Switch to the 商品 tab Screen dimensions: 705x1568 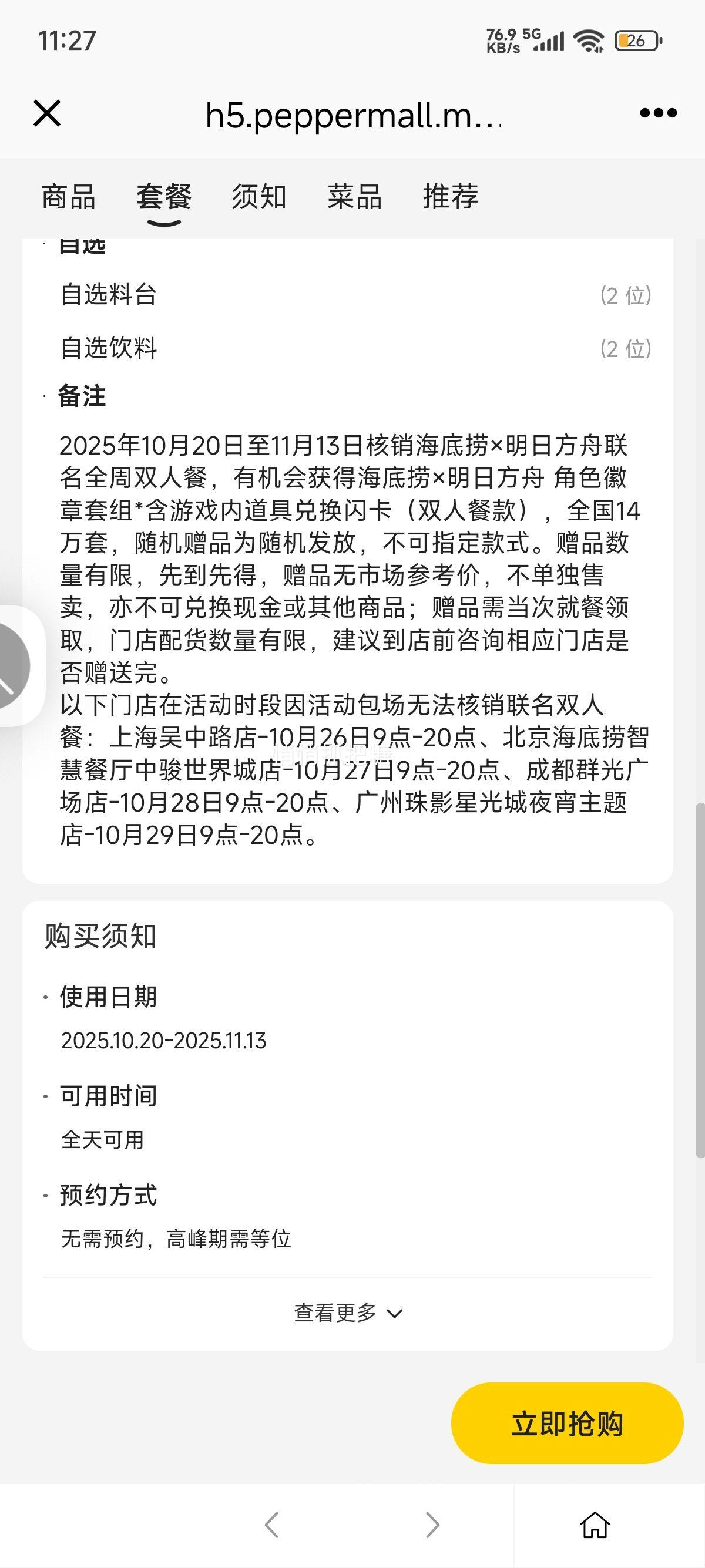tap(68, 197)
